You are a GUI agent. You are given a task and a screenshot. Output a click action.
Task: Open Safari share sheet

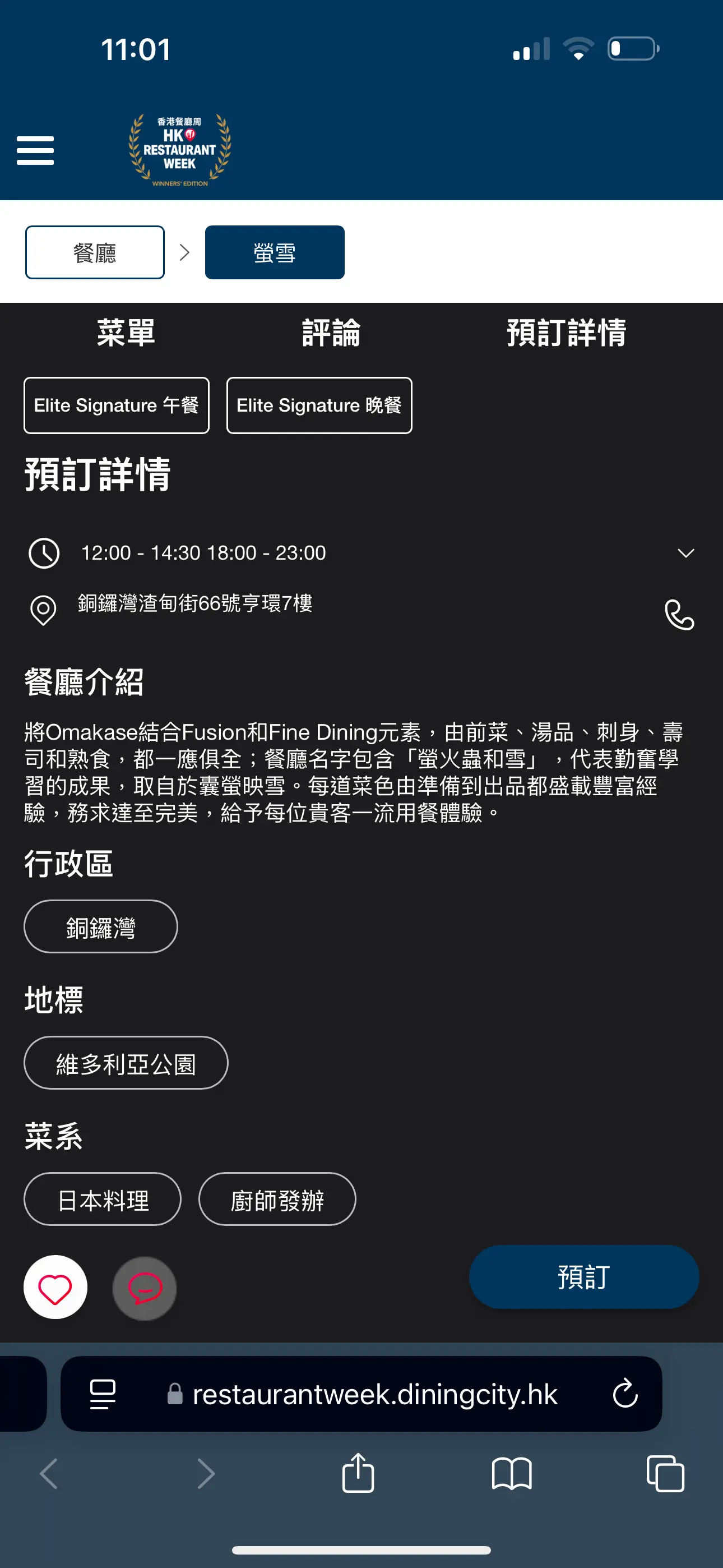(359, 1473)
